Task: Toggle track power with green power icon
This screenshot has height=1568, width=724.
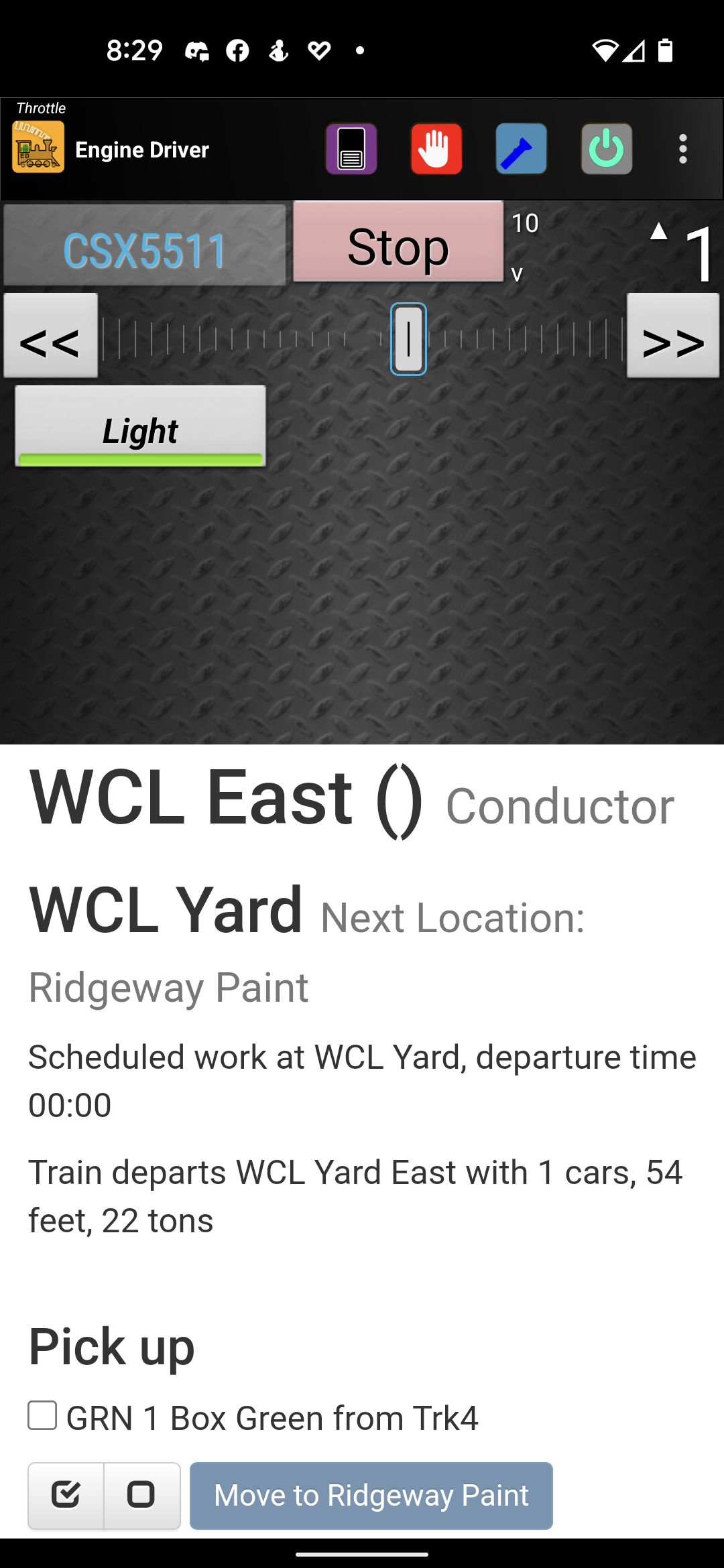Action: (x=607, y=149)
